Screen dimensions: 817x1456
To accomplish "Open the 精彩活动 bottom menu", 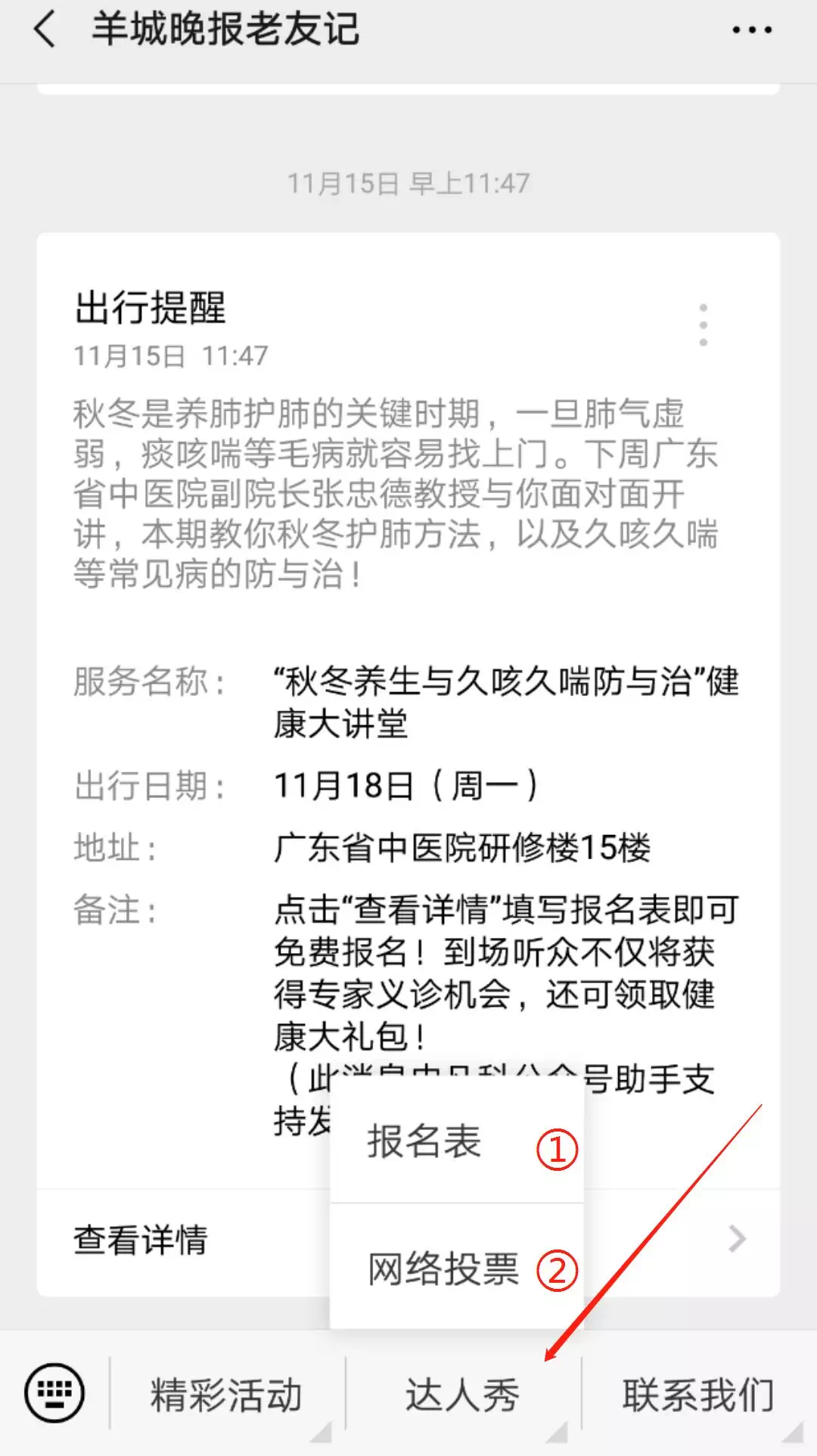I will 227,1395.
